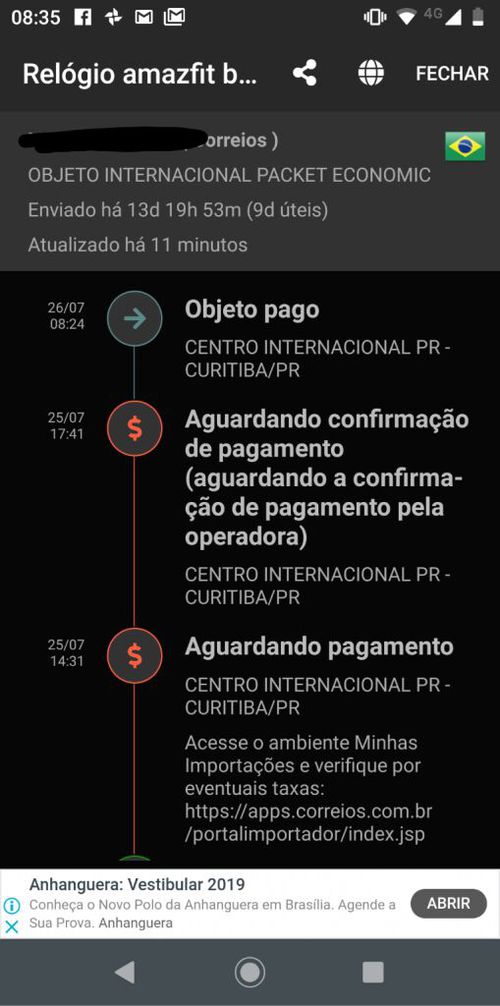
Task: Open the Anhanguera ad with ABRIR
Action: coord(449,903)
